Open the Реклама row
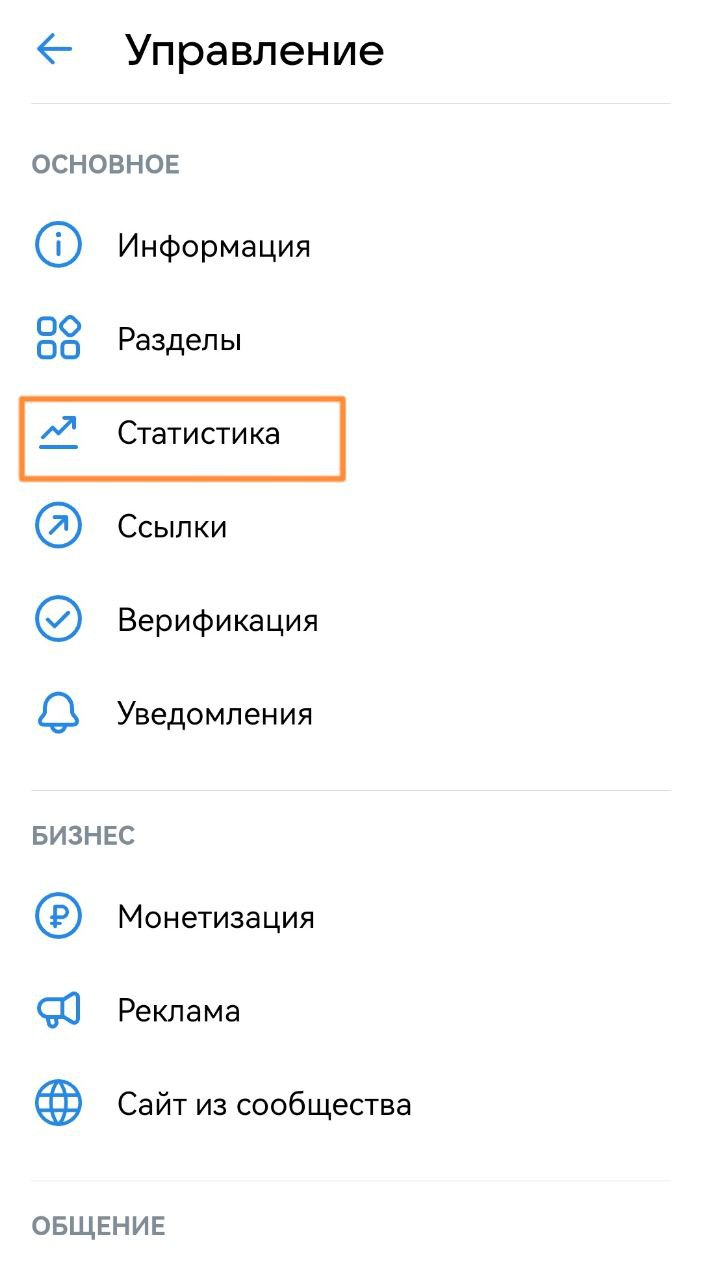The width and height of the screenshot is (702, 1280). coord(178,1011)
